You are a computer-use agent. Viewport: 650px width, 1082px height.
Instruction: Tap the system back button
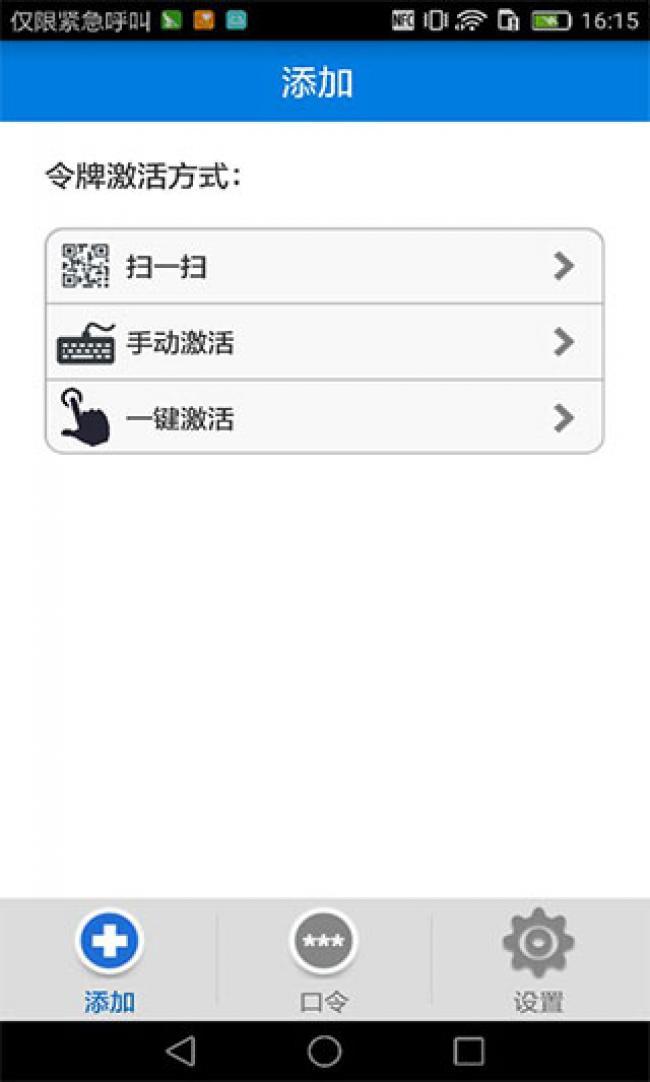click(181, 1051)
